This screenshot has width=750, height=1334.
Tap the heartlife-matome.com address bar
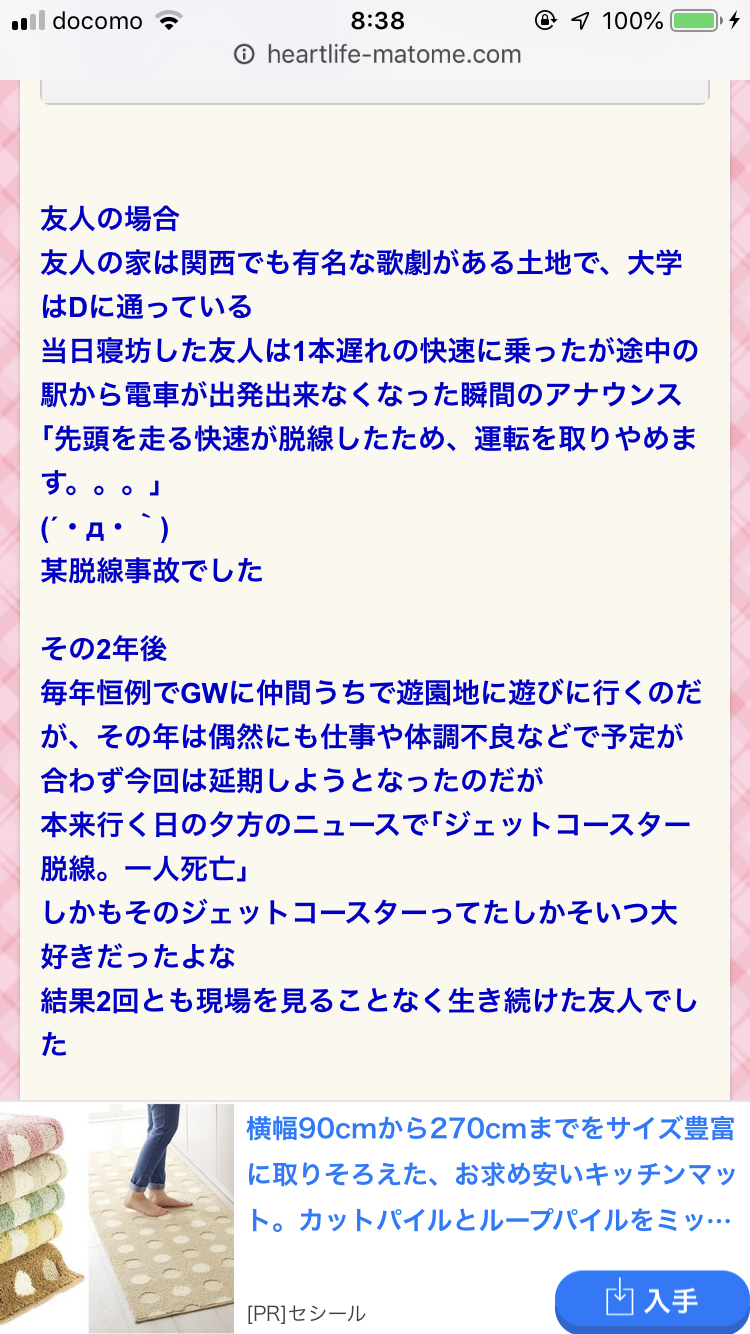pyautogui.click(x=377, y=54)
